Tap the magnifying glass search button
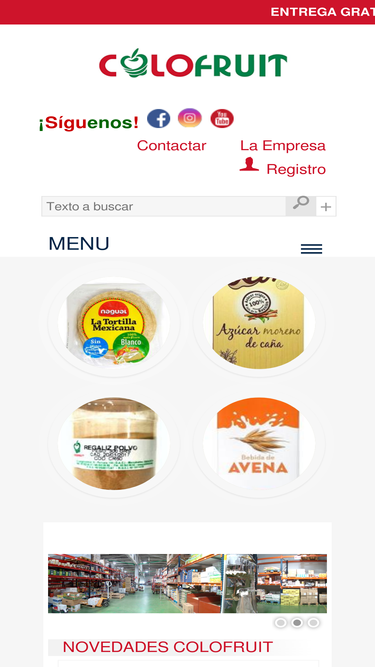Screen dimensions: 375x667 point(301,206)
